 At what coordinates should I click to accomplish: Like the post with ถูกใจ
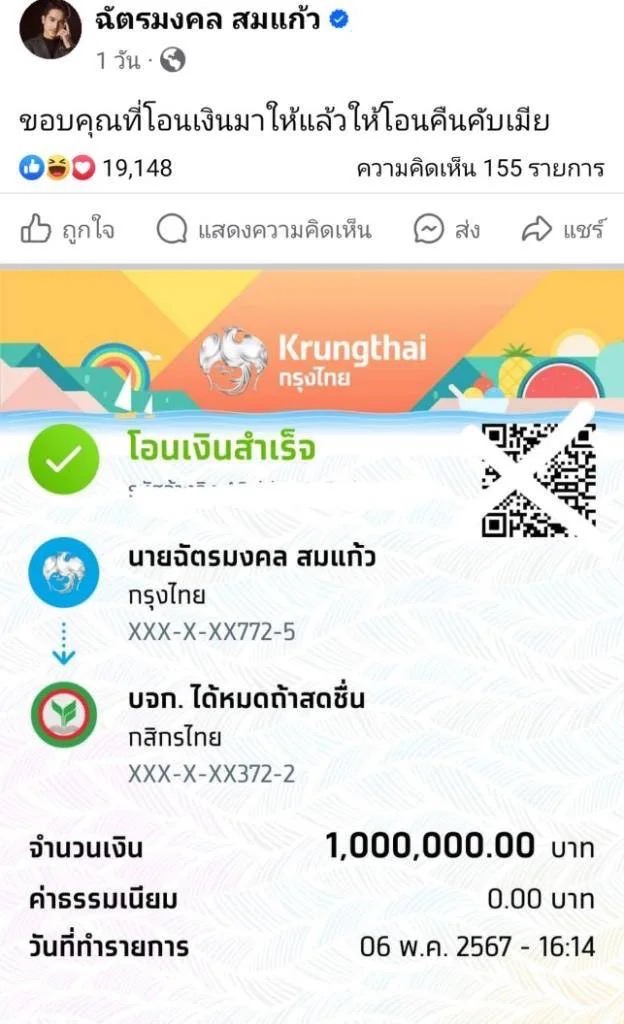[68, 230]
